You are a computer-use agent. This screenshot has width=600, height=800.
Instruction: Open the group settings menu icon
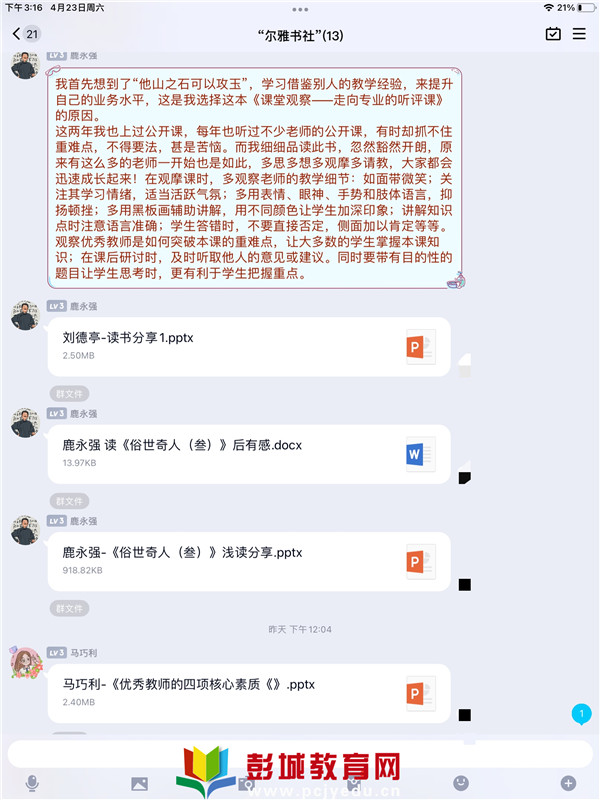click(579, 34)
